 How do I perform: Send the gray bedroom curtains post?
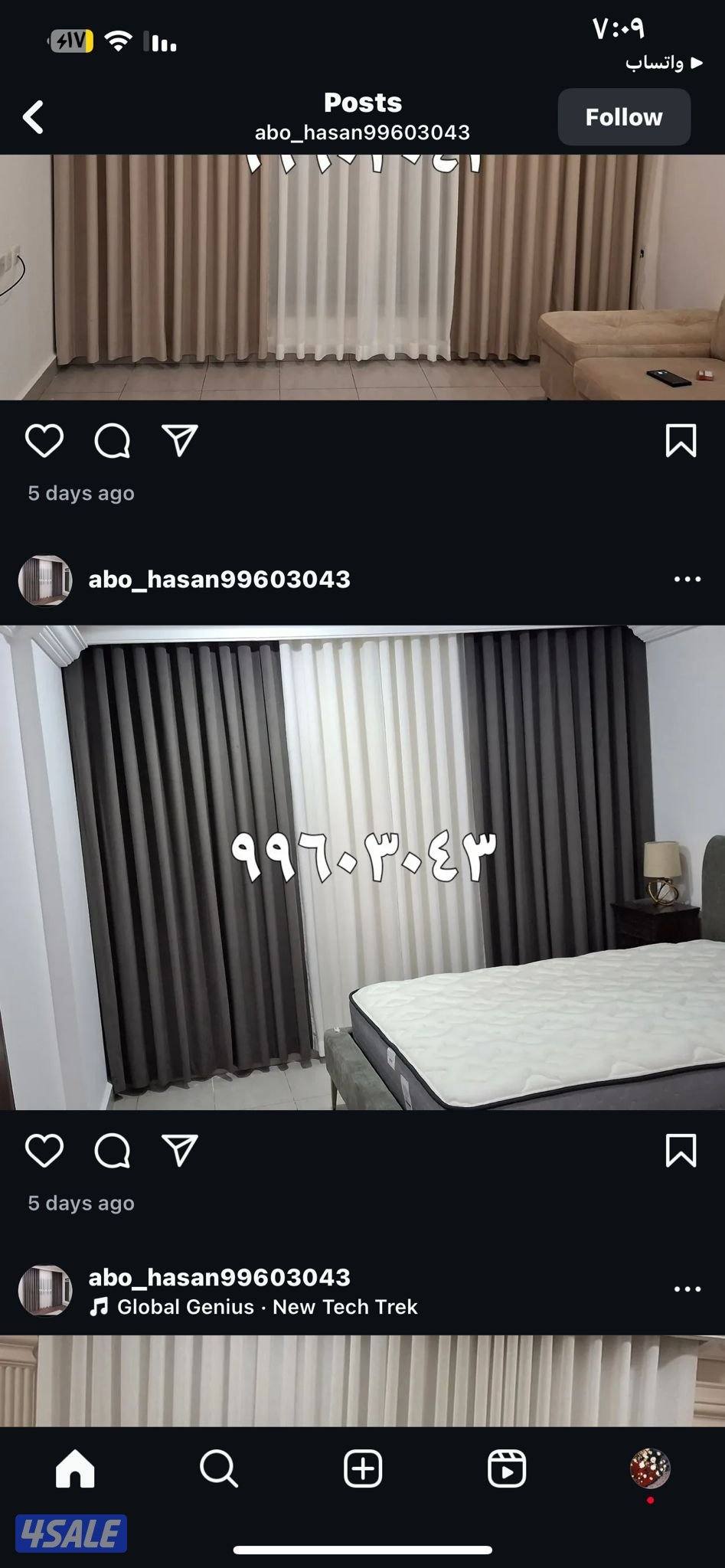click(x=180, y=1151)
